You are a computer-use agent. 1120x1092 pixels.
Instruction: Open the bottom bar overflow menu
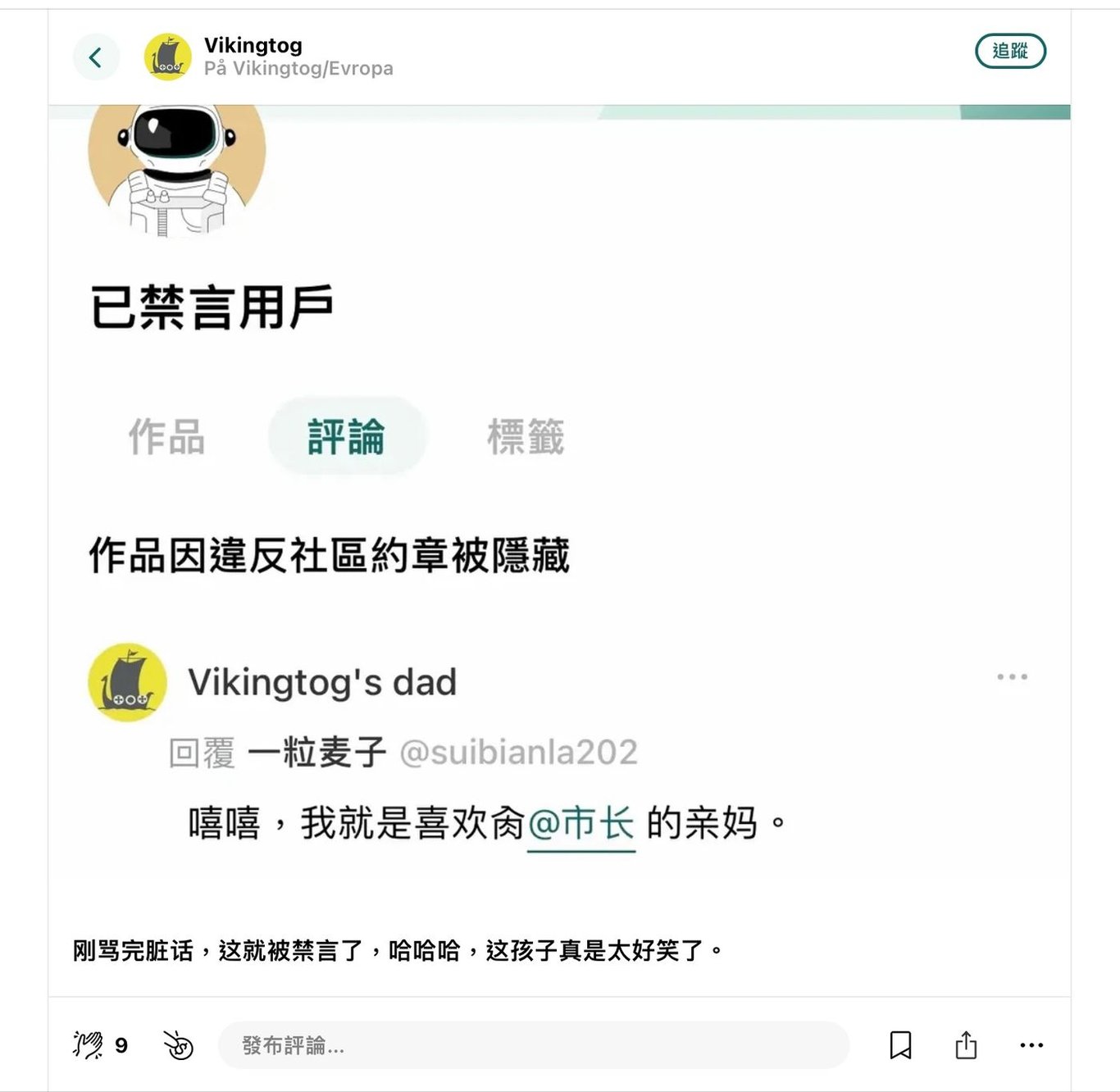(x=1031, y=1045)
